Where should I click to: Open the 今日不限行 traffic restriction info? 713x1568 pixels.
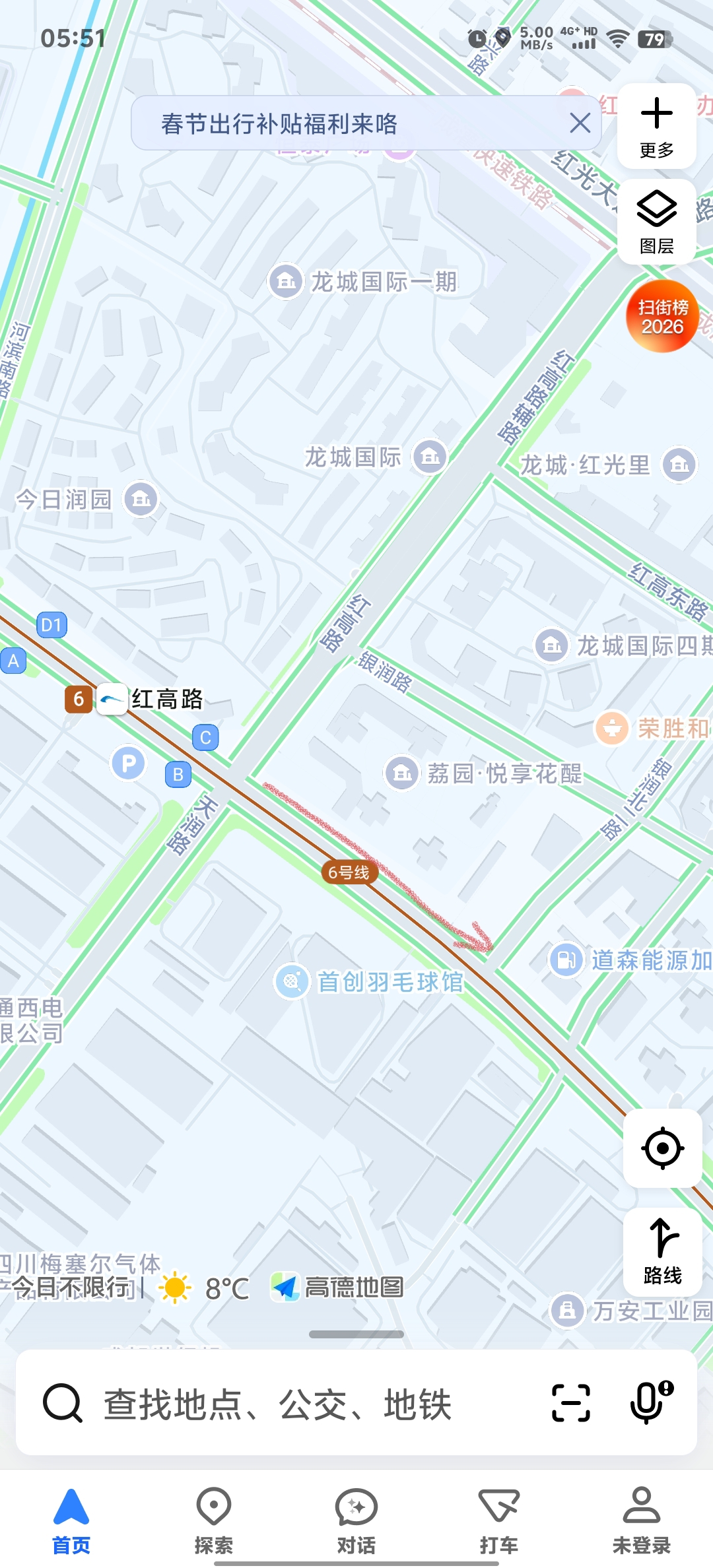tap(73, 1287)
